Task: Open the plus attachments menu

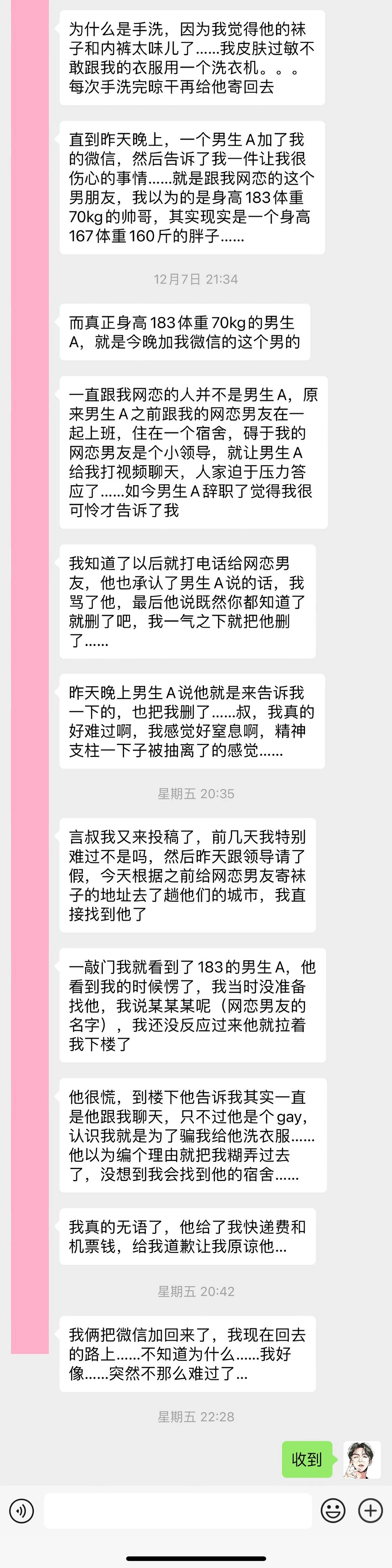Action: [x=369, y=1510]
